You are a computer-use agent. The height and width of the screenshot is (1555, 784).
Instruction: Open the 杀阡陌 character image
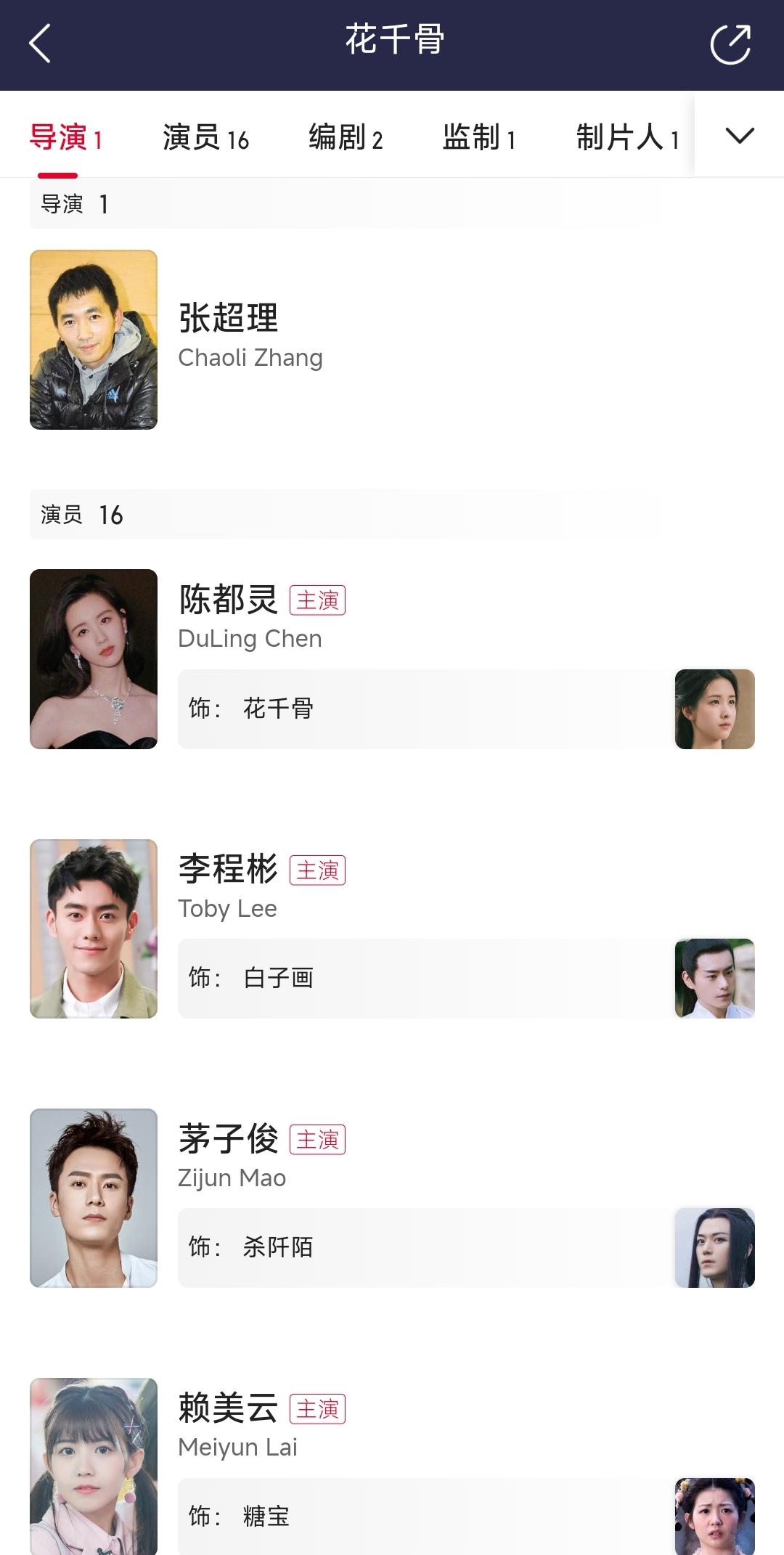click(714, 1248)
